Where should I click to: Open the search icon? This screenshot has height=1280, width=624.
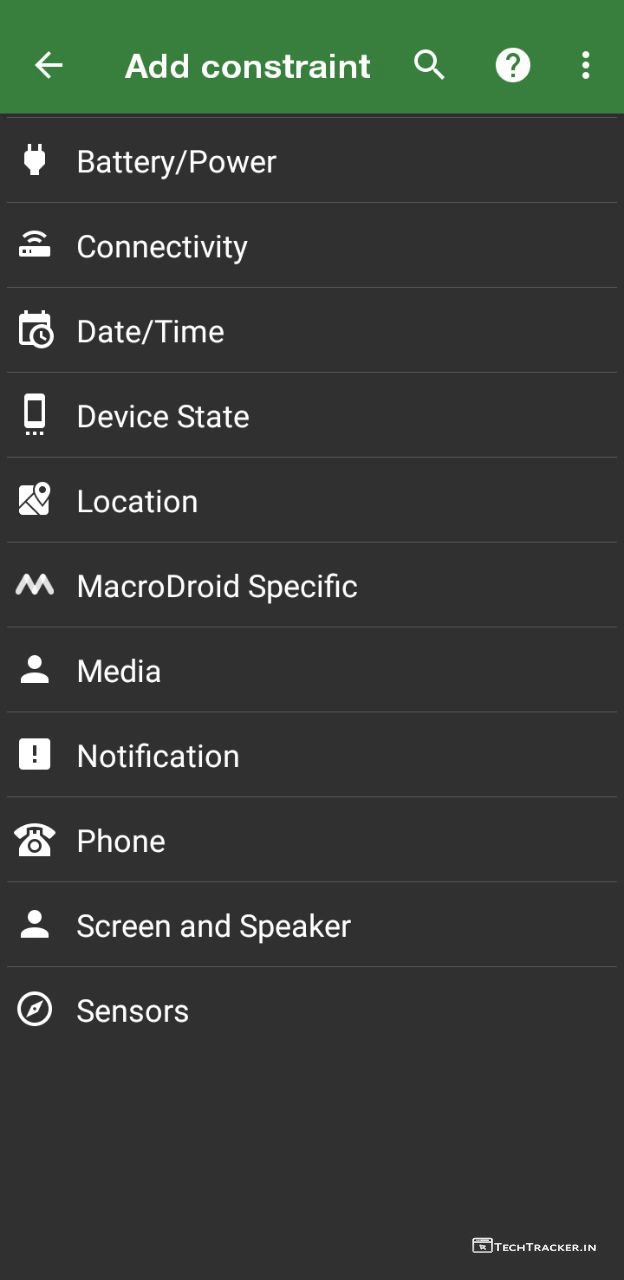[429, 66]
